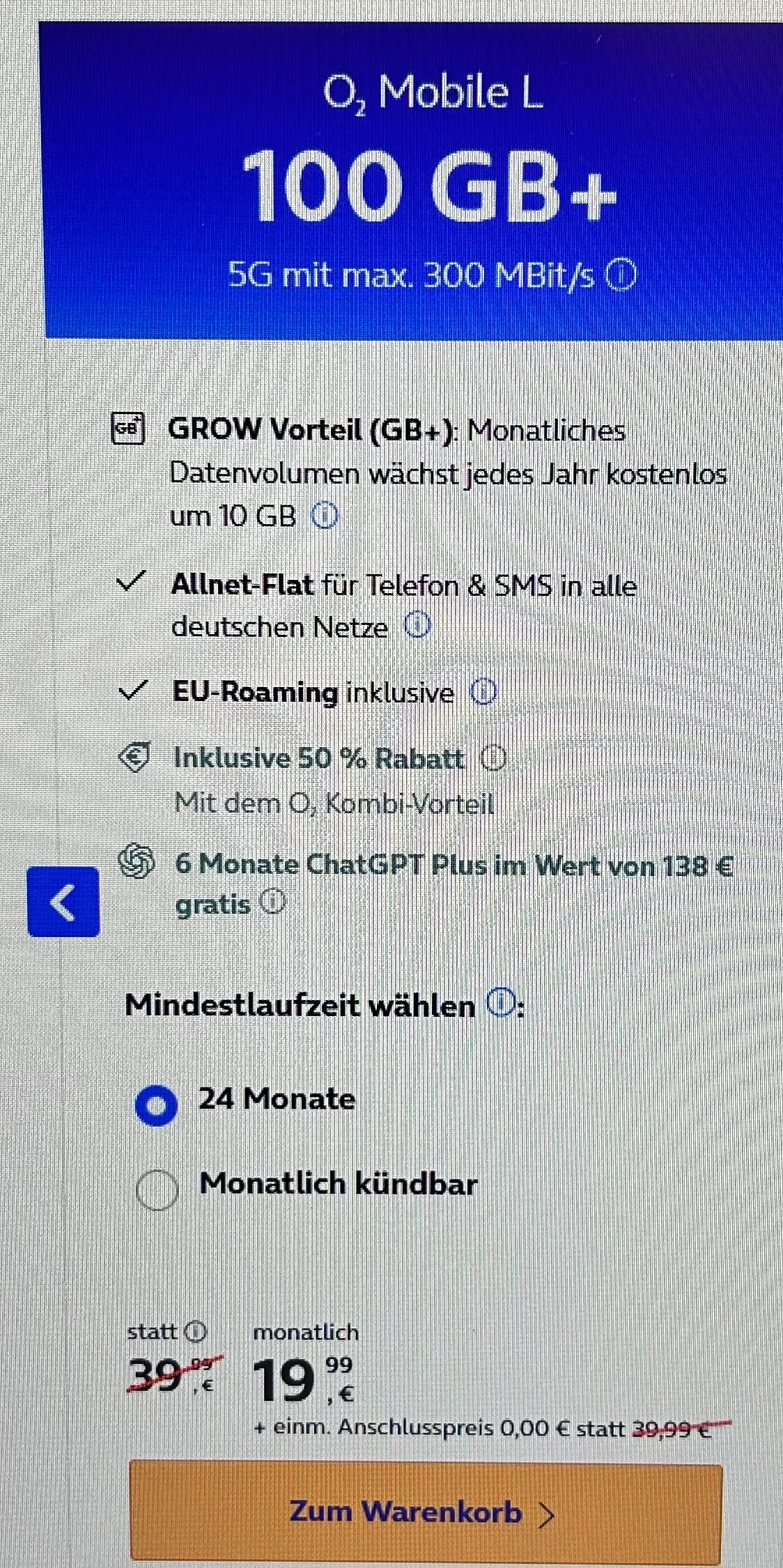This screenshot has width=783, height=1568.
Task: Open info icon for Allnet-Flat
Action: coord(417,626)
